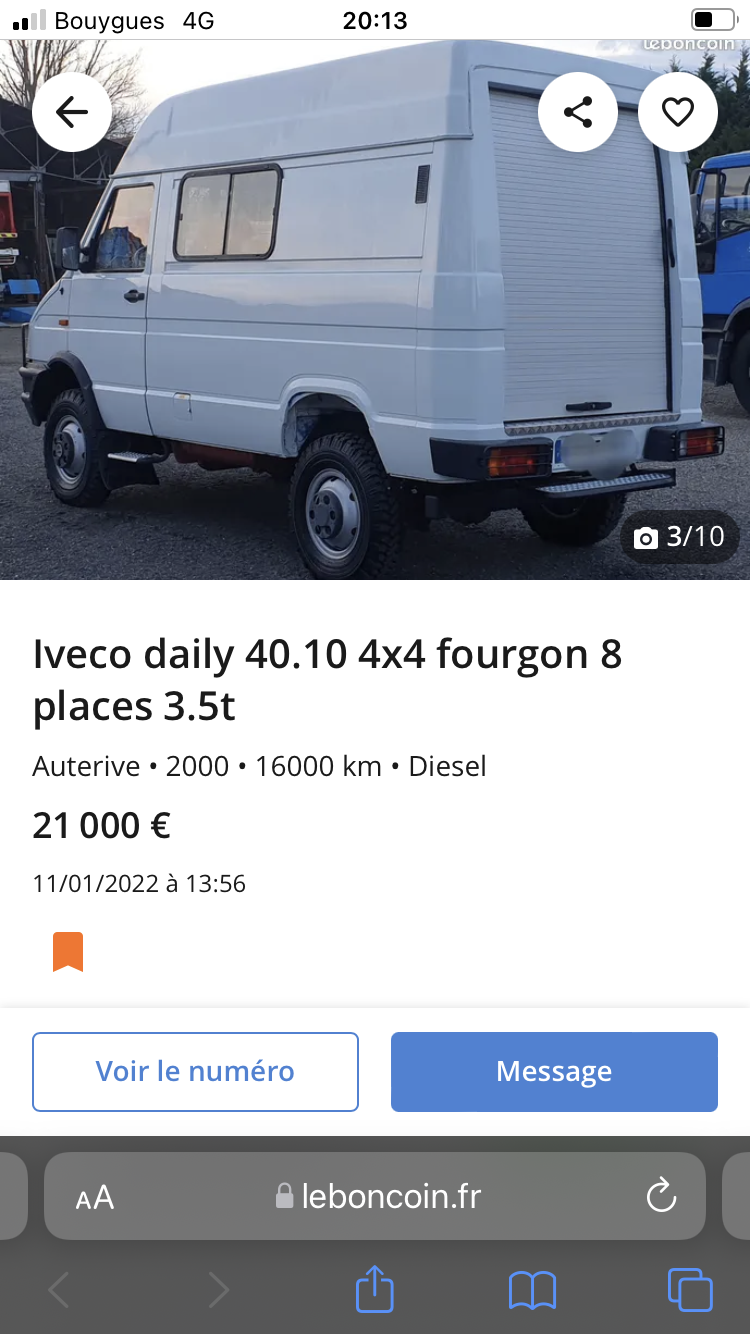Save the listing with the heart icon
The width and height of the screenshot is (750, 1334).
click(x=678, y=112)
